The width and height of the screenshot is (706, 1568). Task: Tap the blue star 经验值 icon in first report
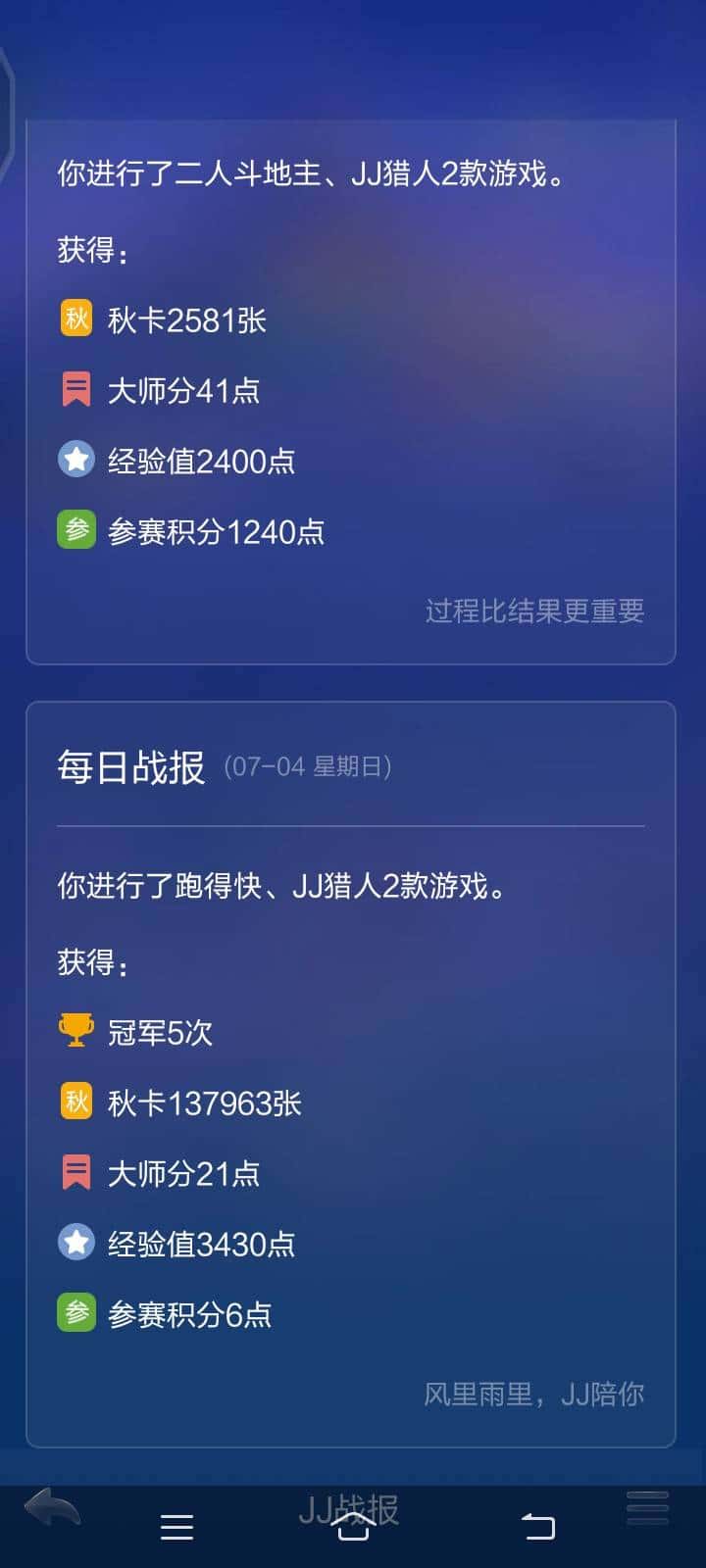[x=76, y=459]
